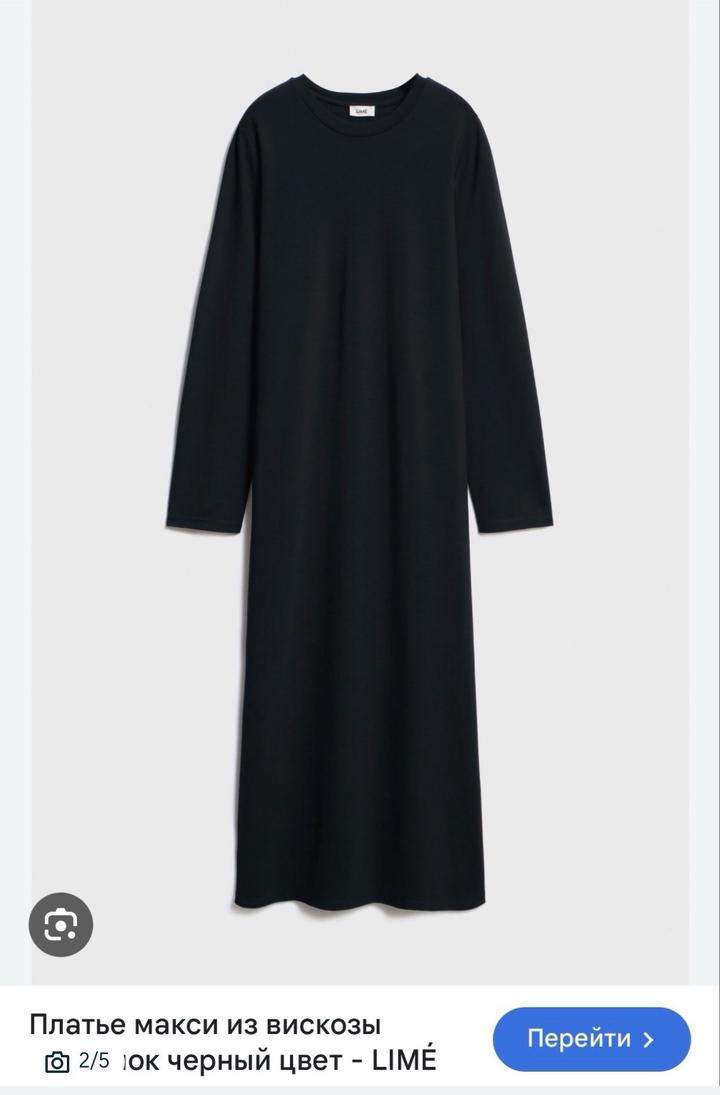Search this dress with Google Lens
The width and height of the screenshot is (720, 1095).
click(61, 926)
